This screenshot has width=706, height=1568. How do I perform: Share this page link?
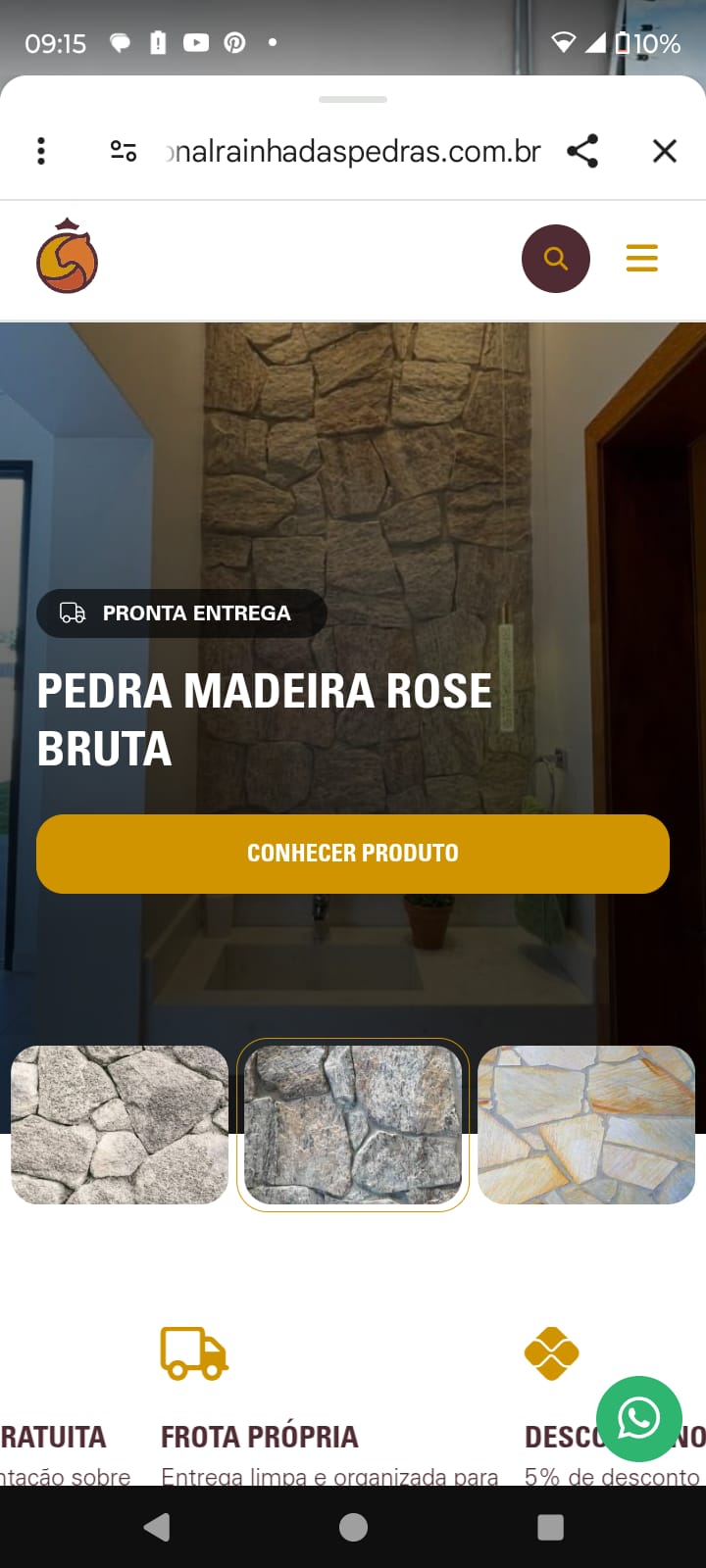click(582, 151)
